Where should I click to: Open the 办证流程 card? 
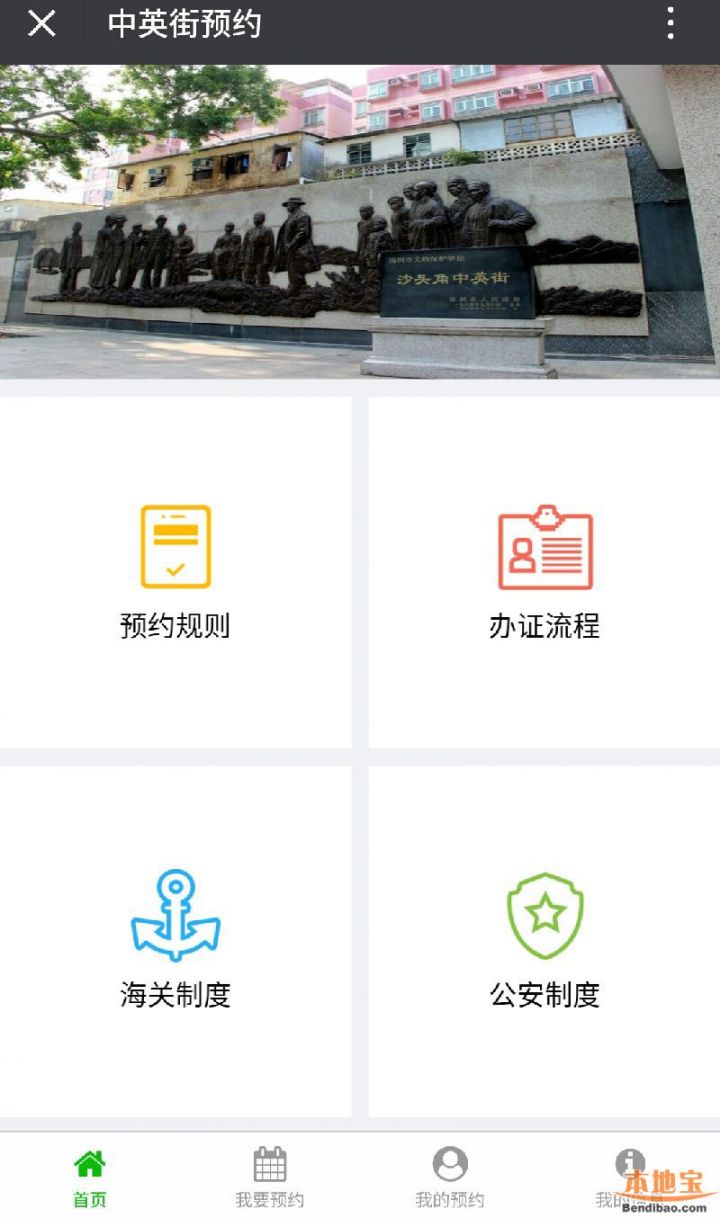coord(544,572)
